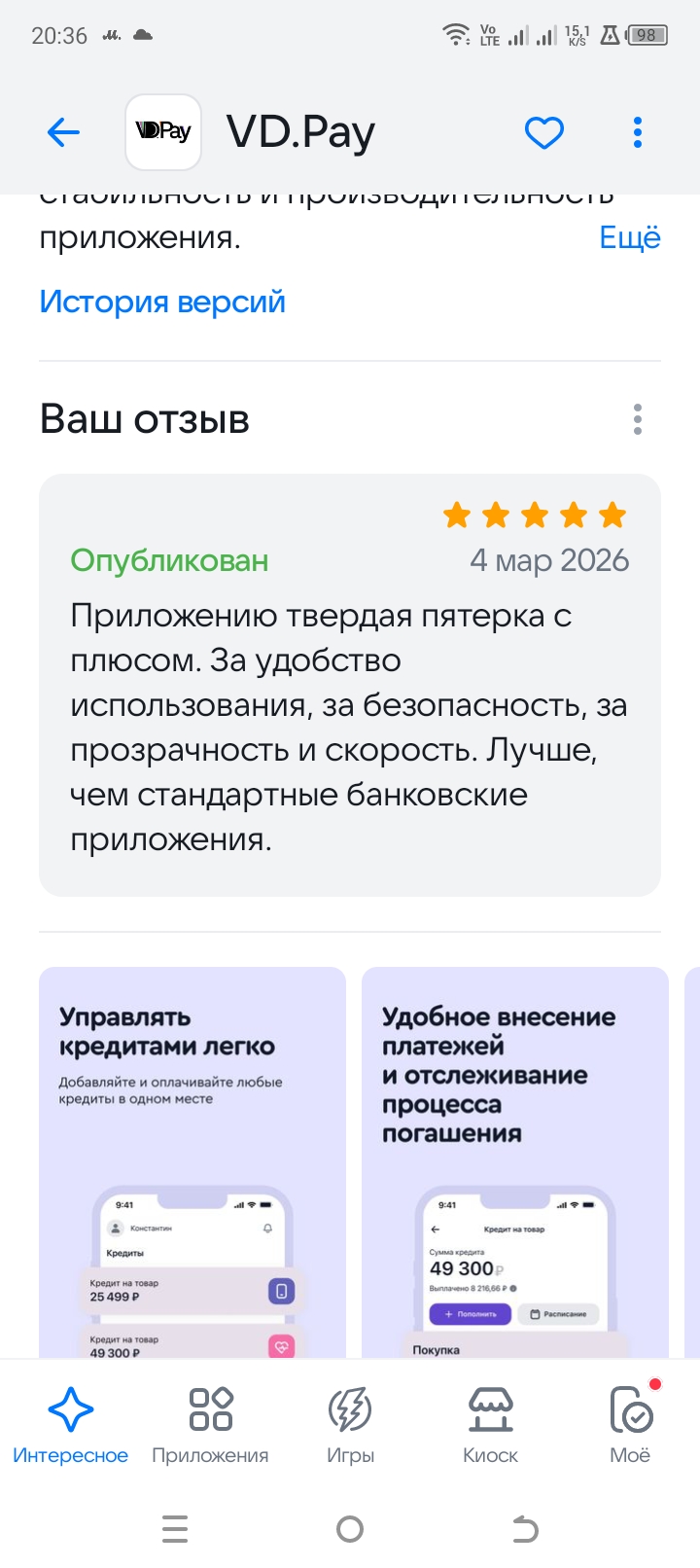Go back with the top arrow

point(63,132)
